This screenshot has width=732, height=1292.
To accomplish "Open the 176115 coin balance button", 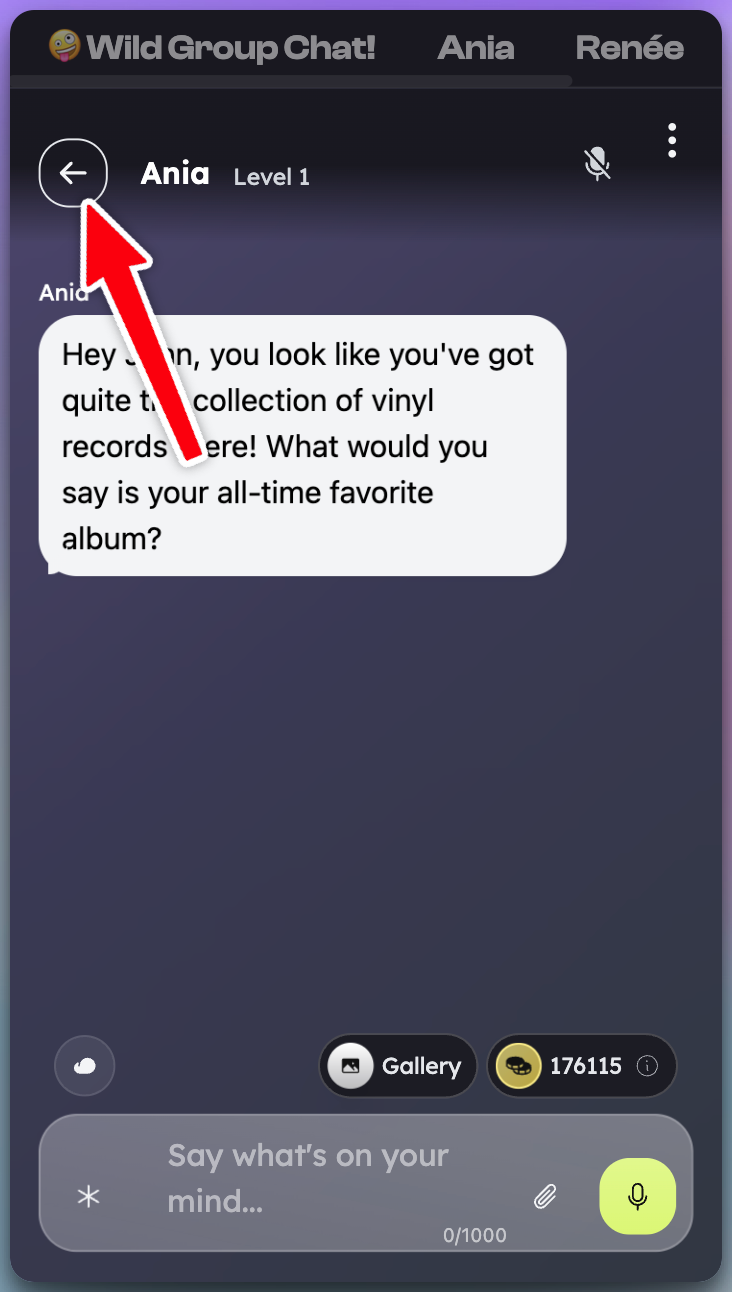I will tap(580, 1065).
